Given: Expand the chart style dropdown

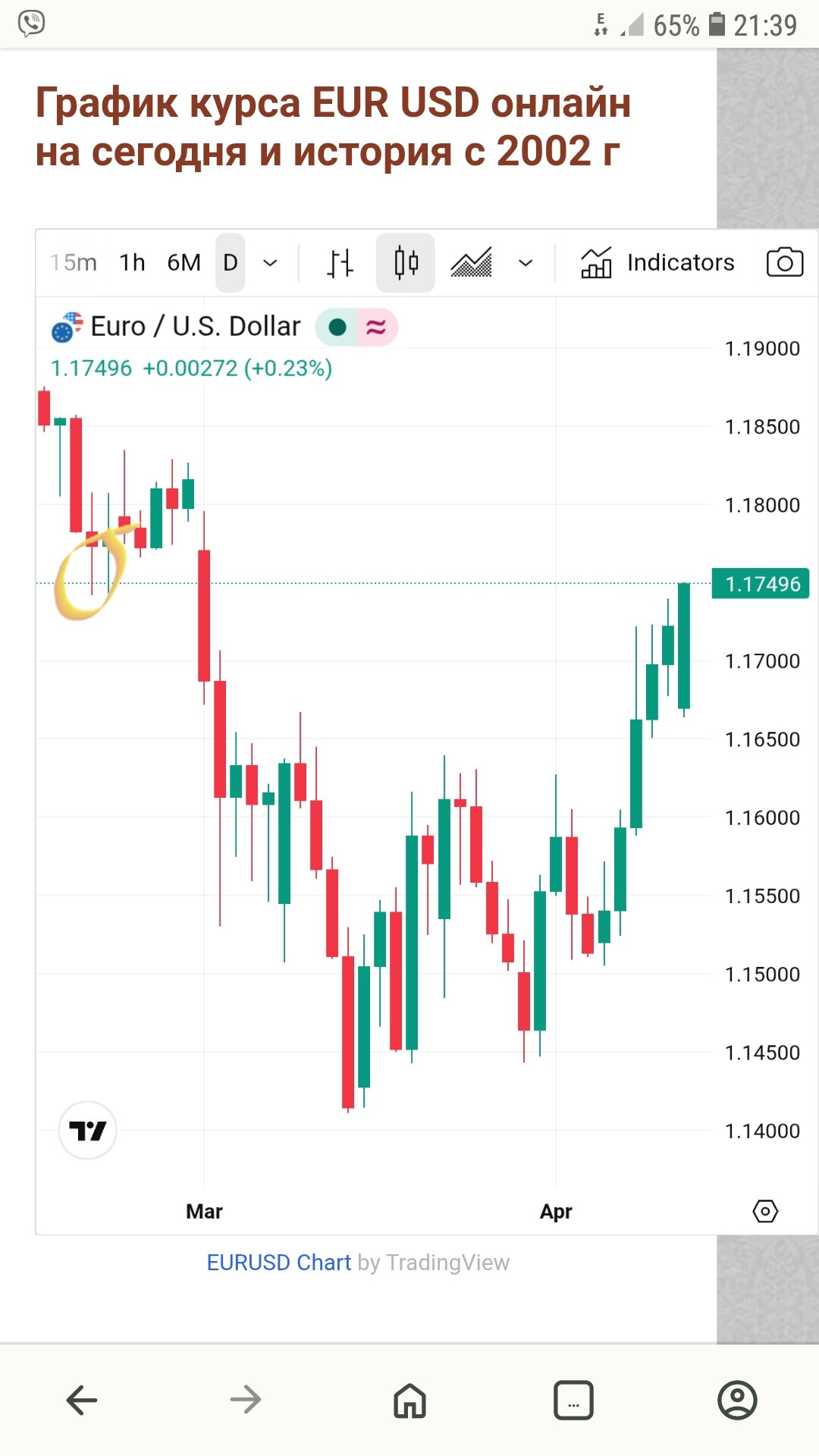Looking at the screenshot, I should tap(526, 263).
